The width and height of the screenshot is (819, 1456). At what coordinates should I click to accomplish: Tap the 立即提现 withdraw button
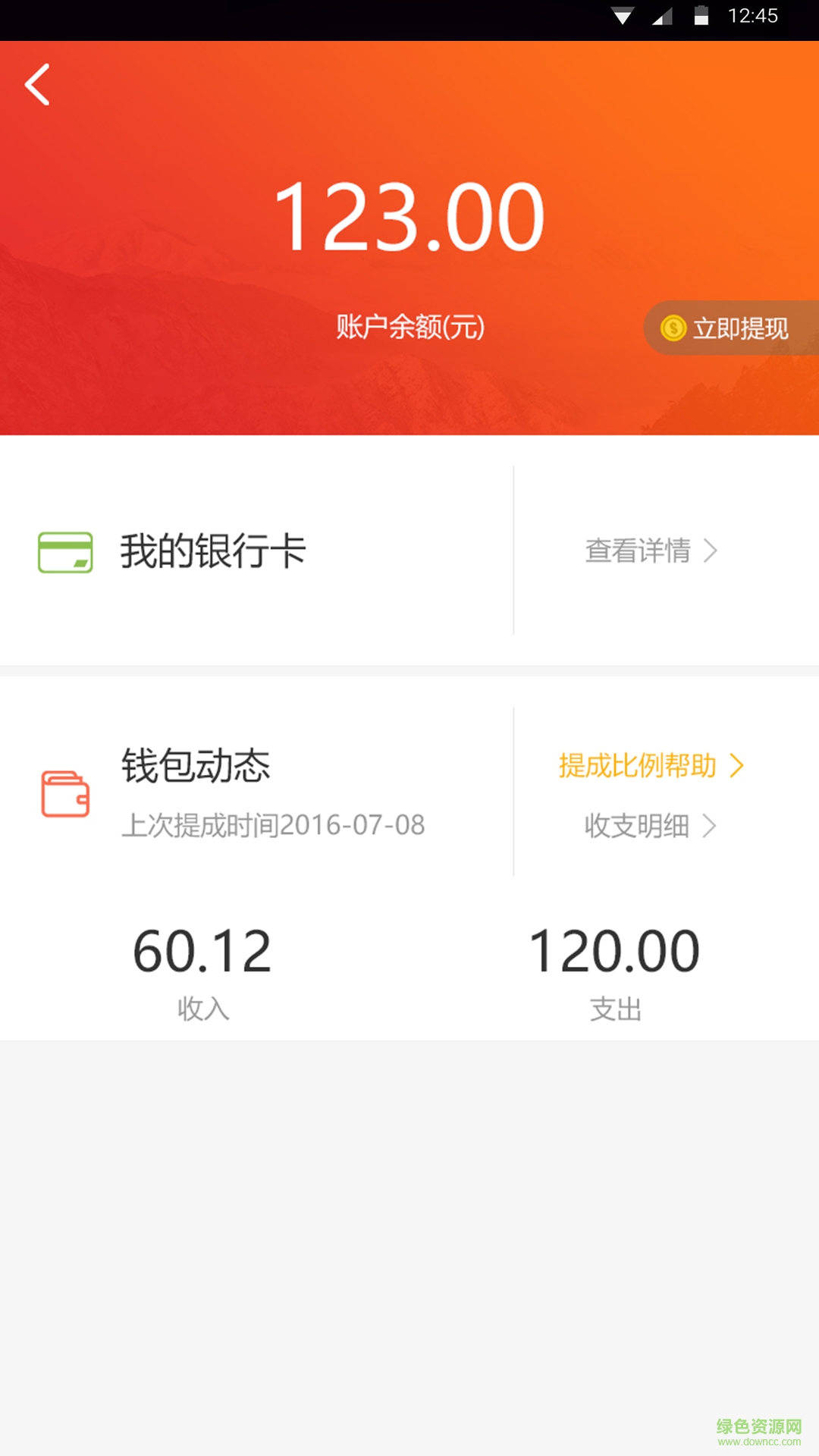tap(739, 328)
